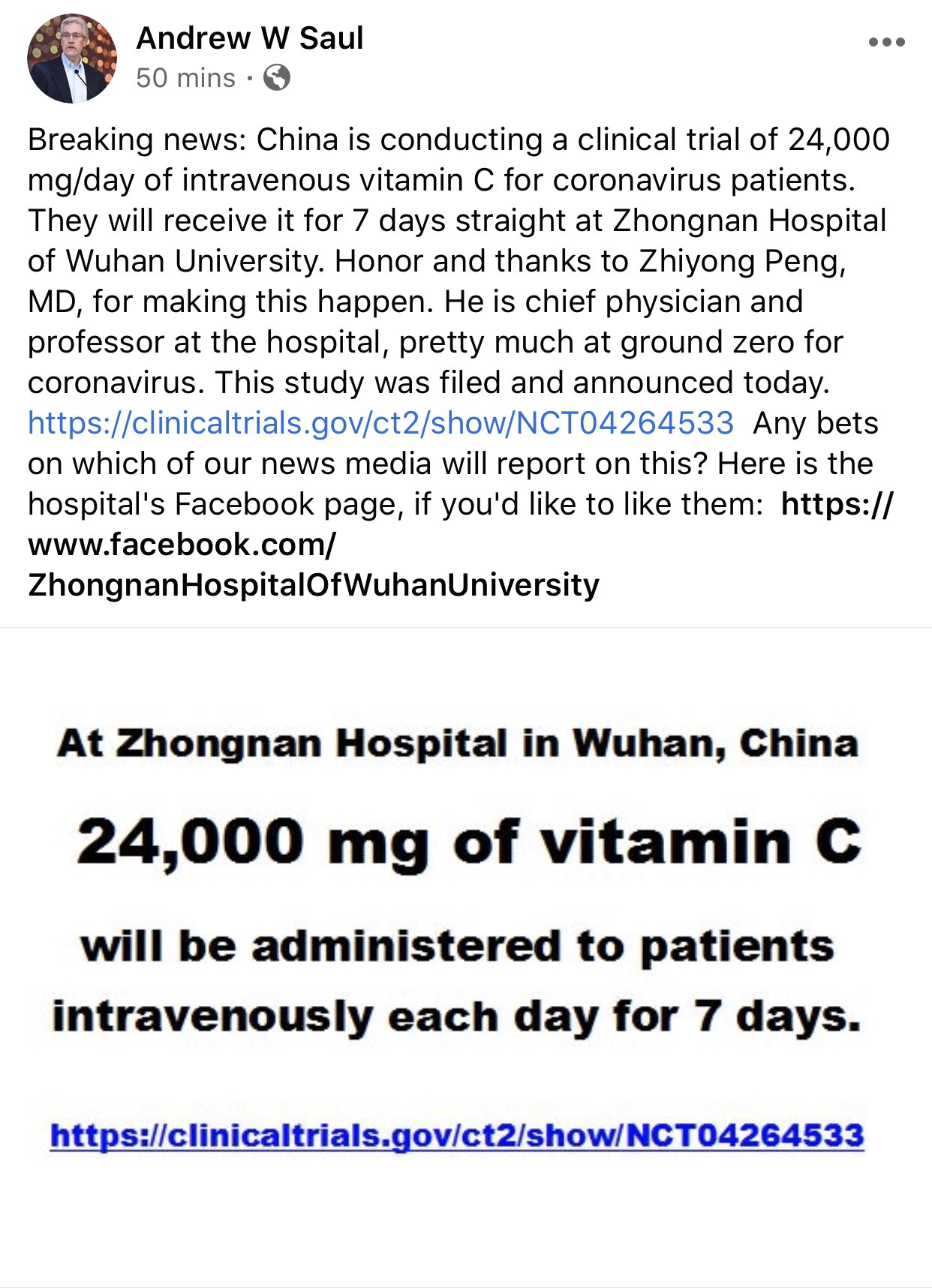Open the clinicaltrials.gov link in the post text
The image size is (932, 1288).
click(380, 423)
